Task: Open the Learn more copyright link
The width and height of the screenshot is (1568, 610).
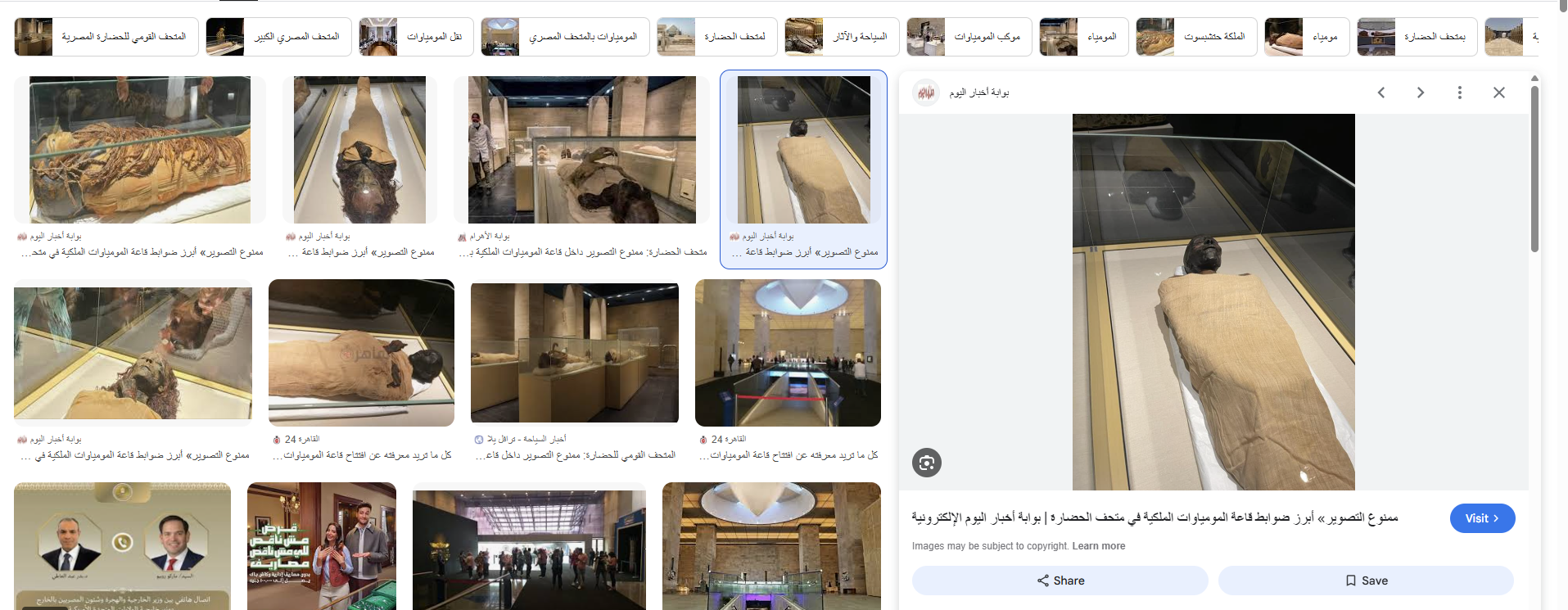Action: [x=1098, y=546]
